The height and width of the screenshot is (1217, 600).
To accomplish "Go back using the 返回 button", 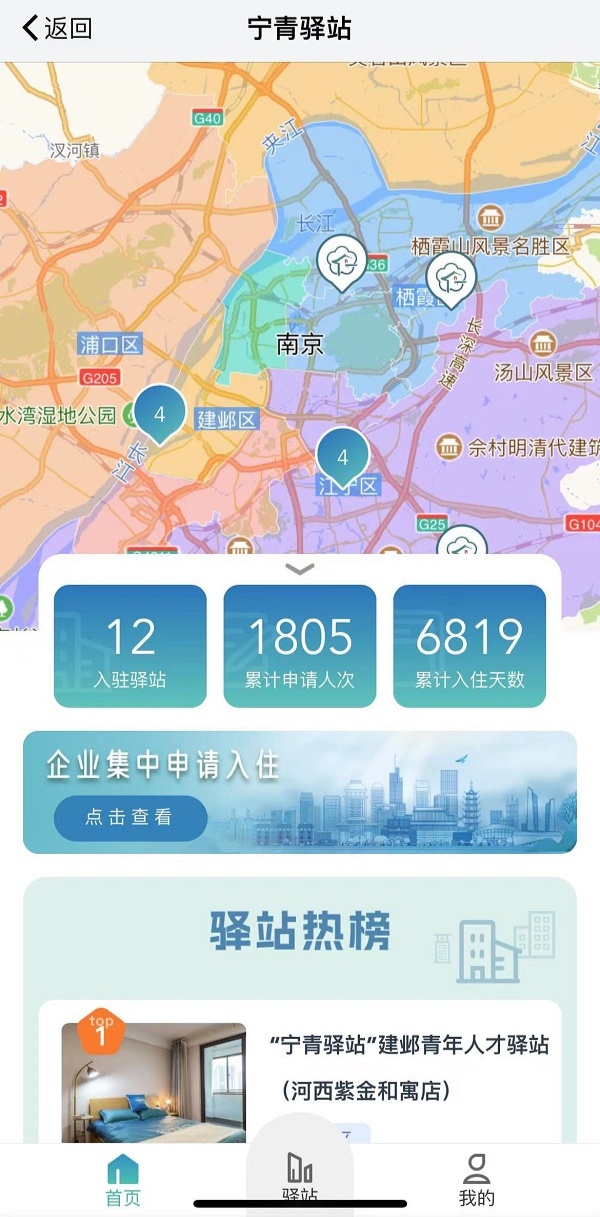I will coord(58,28).
